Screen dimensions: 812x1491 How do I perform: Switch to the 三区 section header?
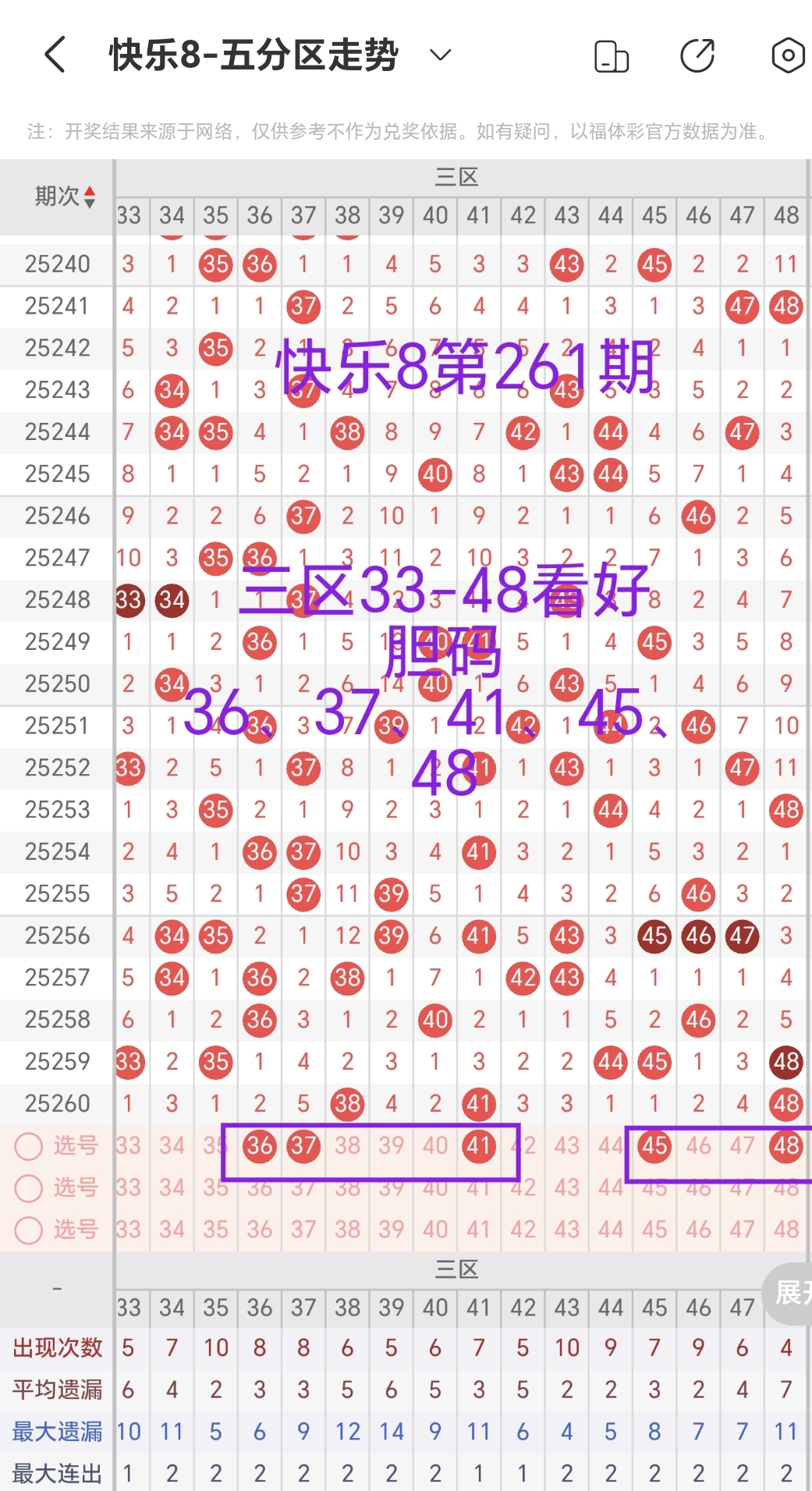tap(457, 176)
